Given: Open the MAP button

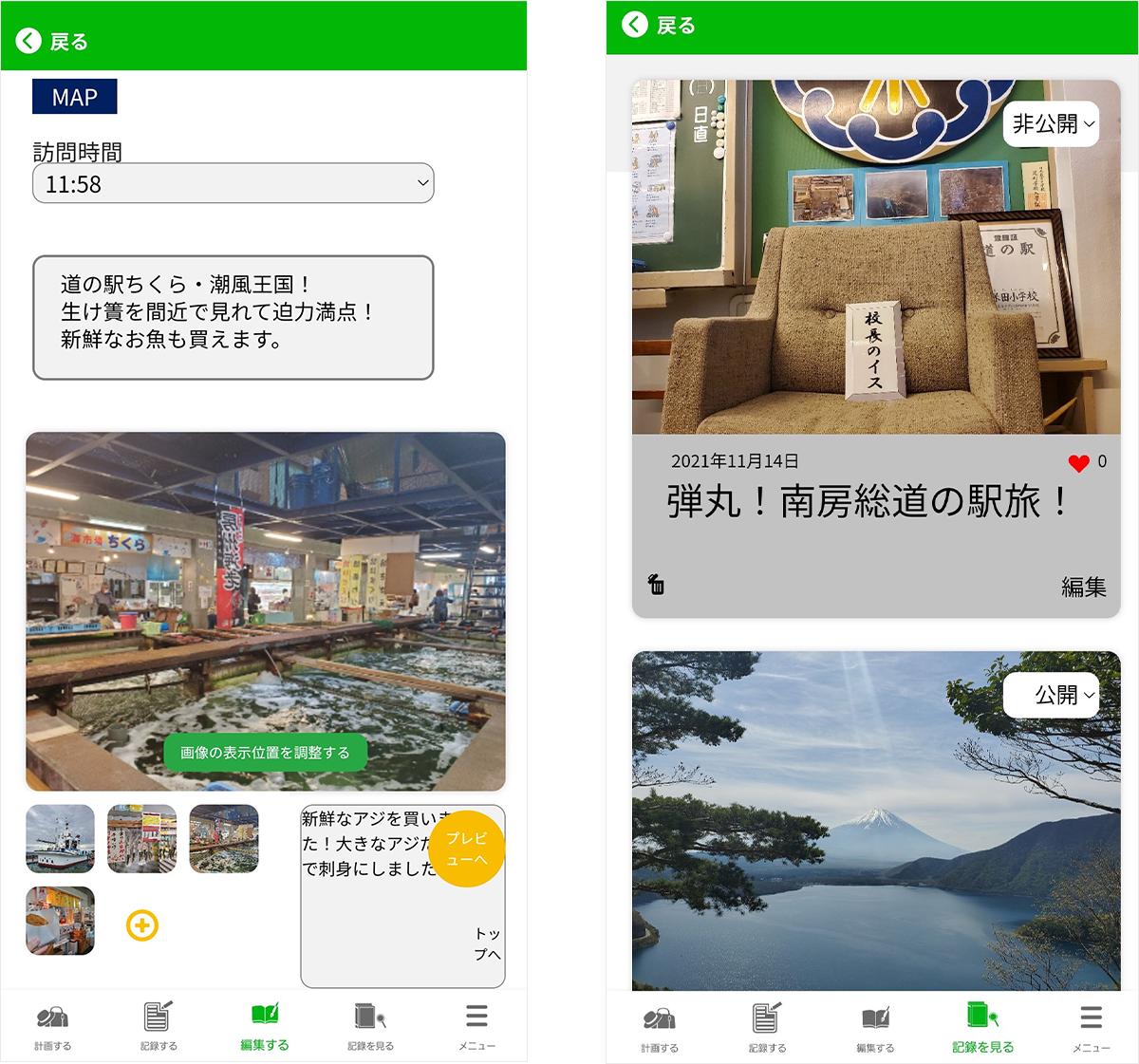Looking at the screenshot, I should click(74, 97).
